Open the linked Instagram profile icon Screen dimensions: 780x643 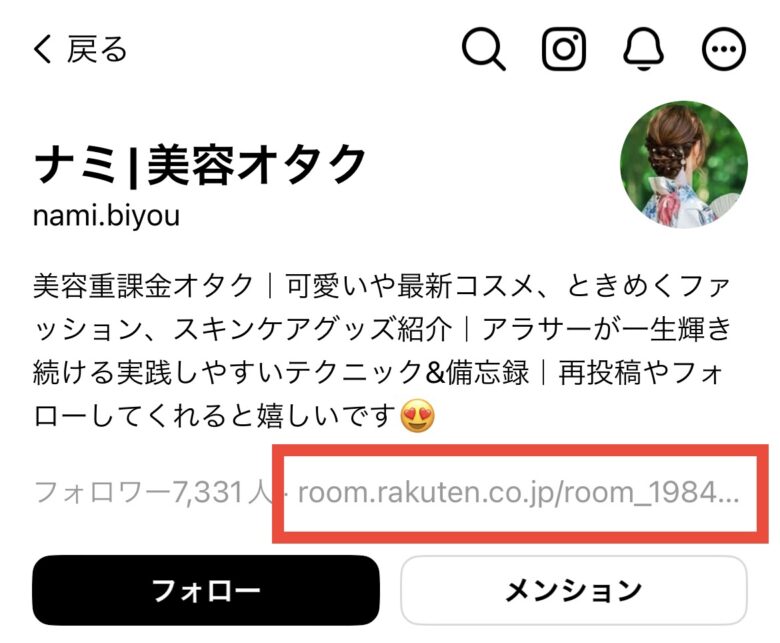click(563, 48)
